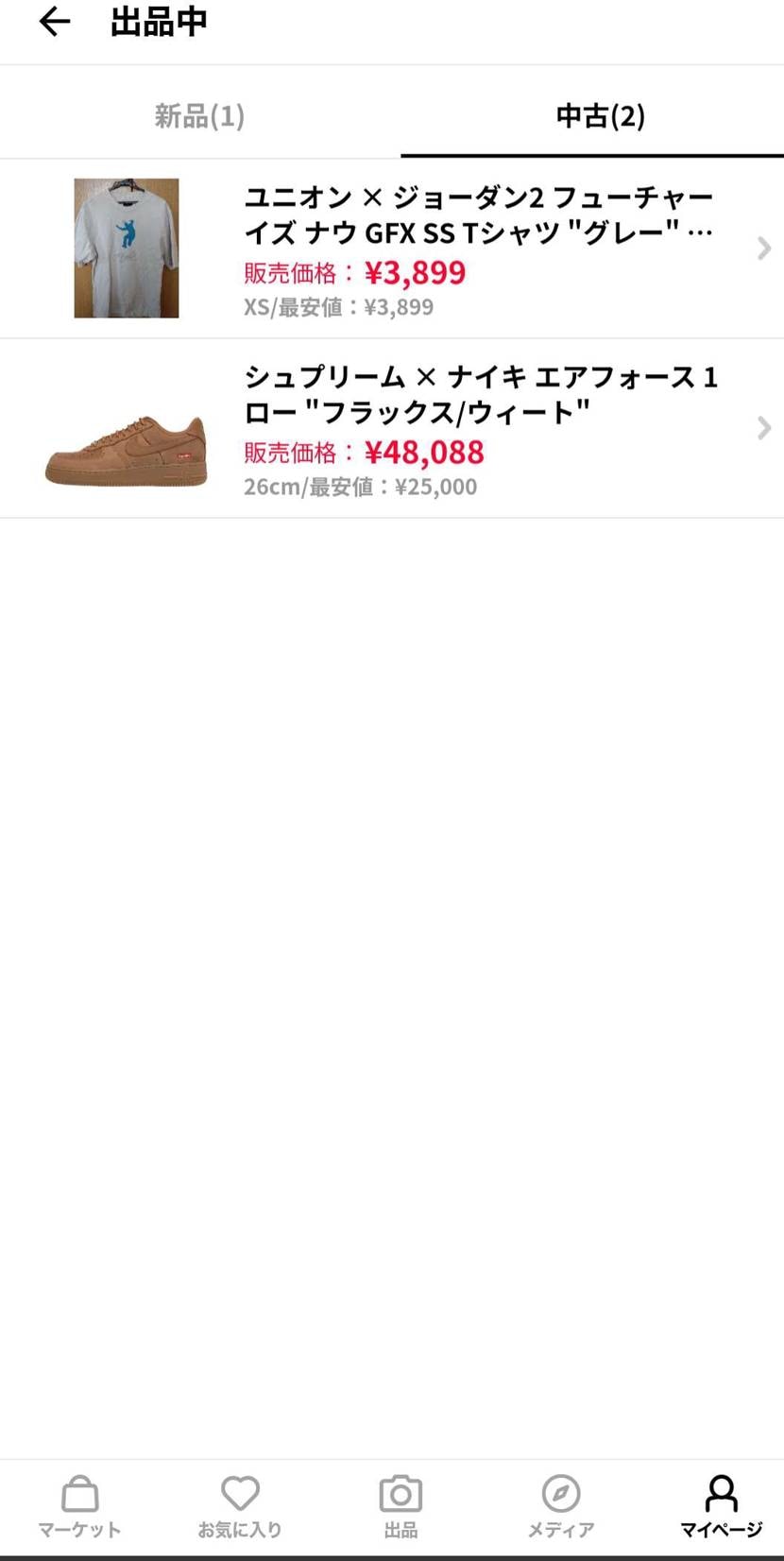Image resolution: width=784 pixels, height=1561 pixels.
Task: Open details via the sneaker listing chevron
Action: point(763,427)
